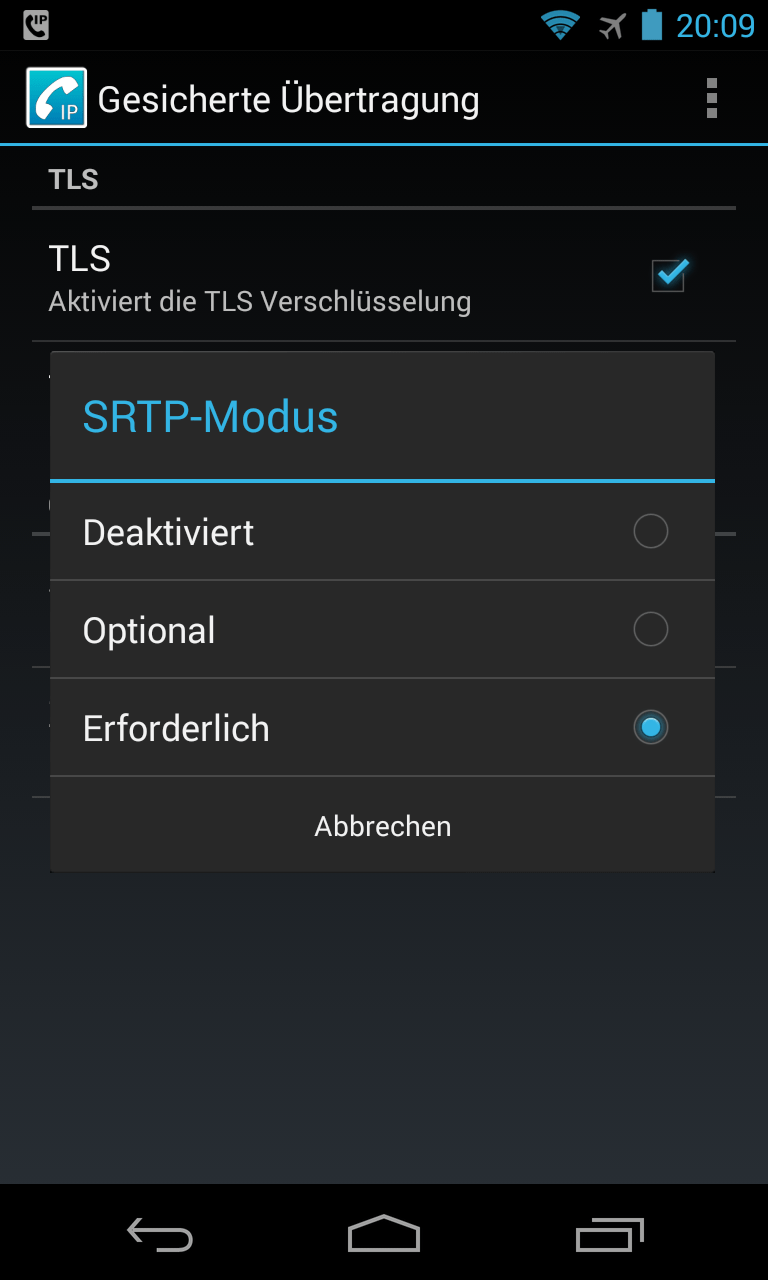
Task: Toggle the TLS encryption checkbox
Action: [668, 275]
